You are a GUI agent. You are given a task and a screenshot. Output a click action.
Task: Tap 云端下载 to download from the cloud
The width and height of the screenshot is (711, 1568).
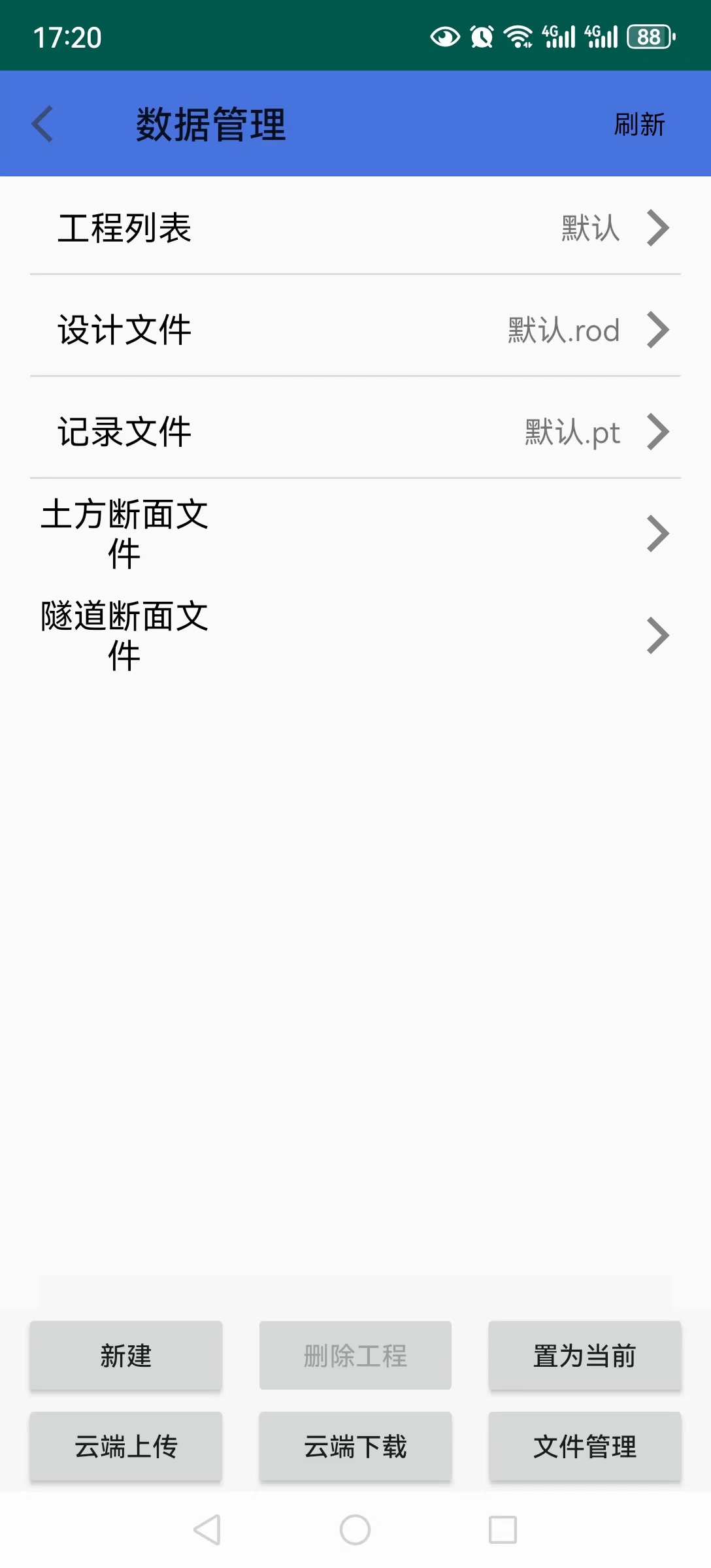point(355,1446)
